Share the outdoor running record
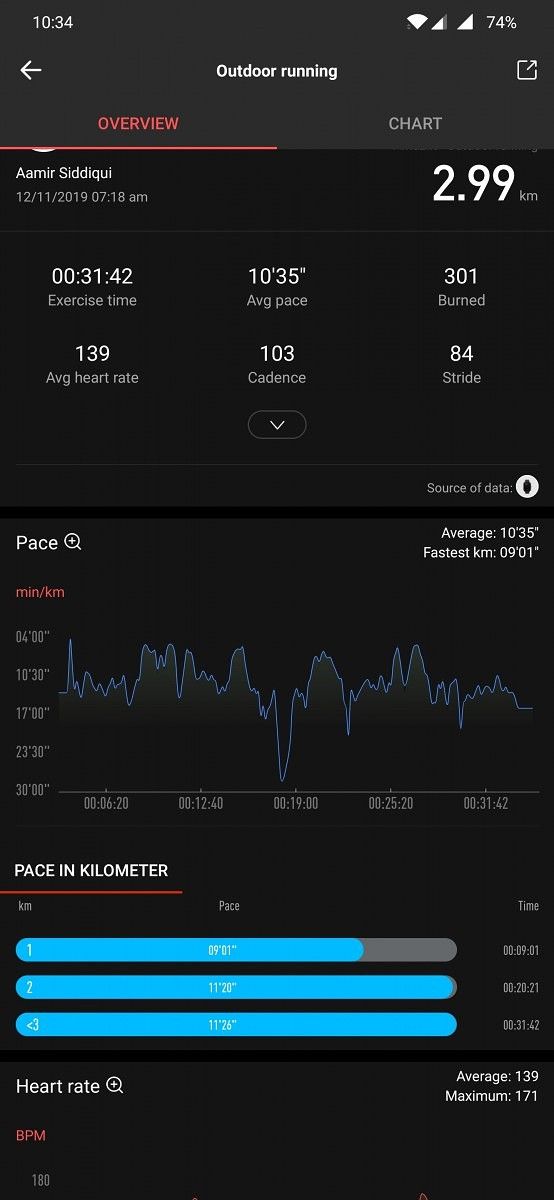Screen dimensions: 554x1200 (x=526, y=70)
